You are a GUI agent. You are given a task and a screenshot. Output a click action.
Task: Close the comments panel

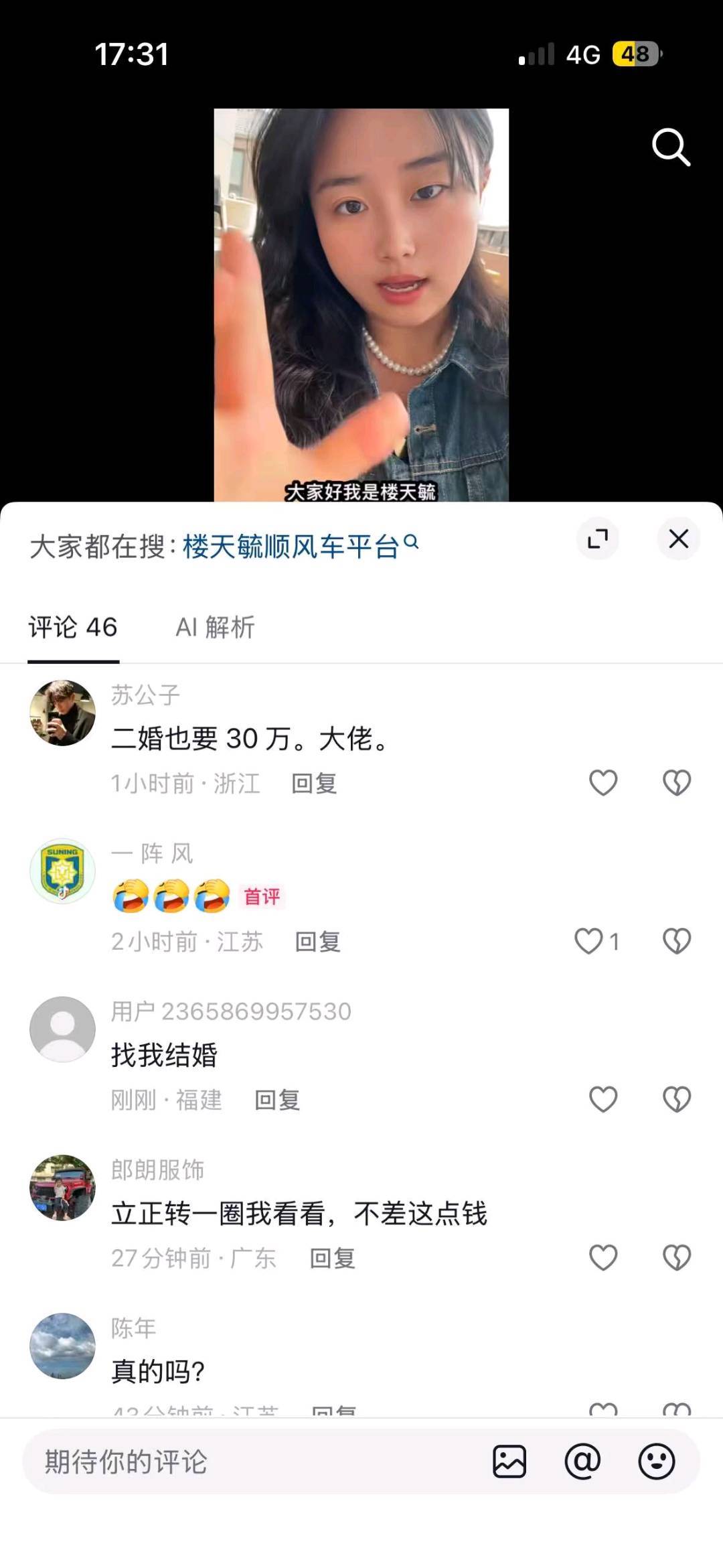(679, 539)
